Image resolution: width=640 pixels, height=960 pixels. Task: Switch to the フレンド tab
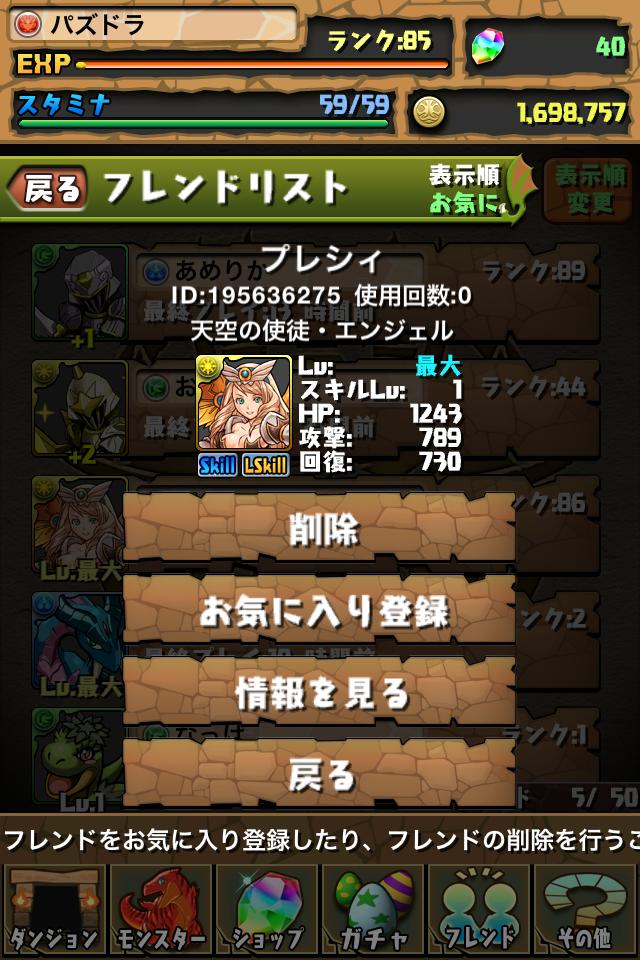click(479, 909)
